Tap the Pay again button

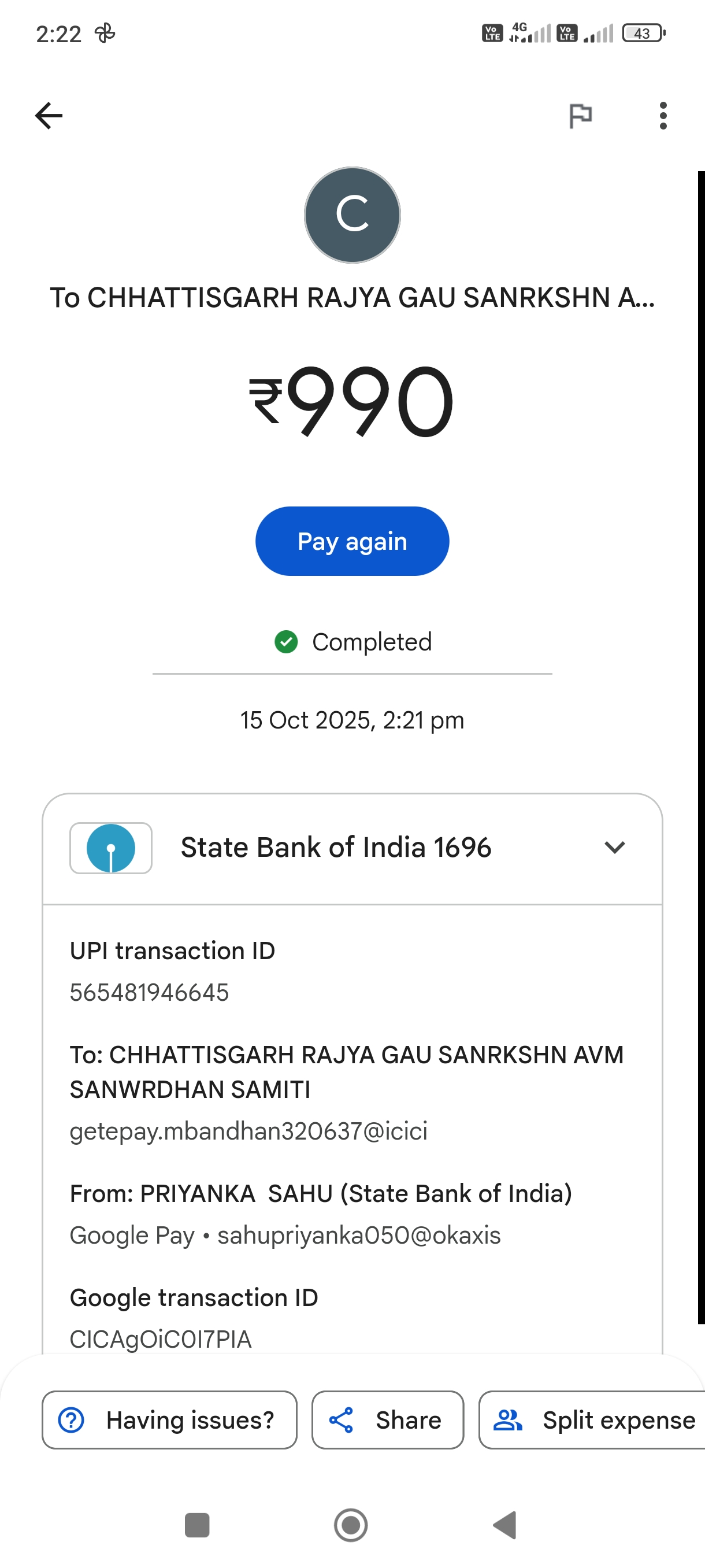click(x=351, y=541)
